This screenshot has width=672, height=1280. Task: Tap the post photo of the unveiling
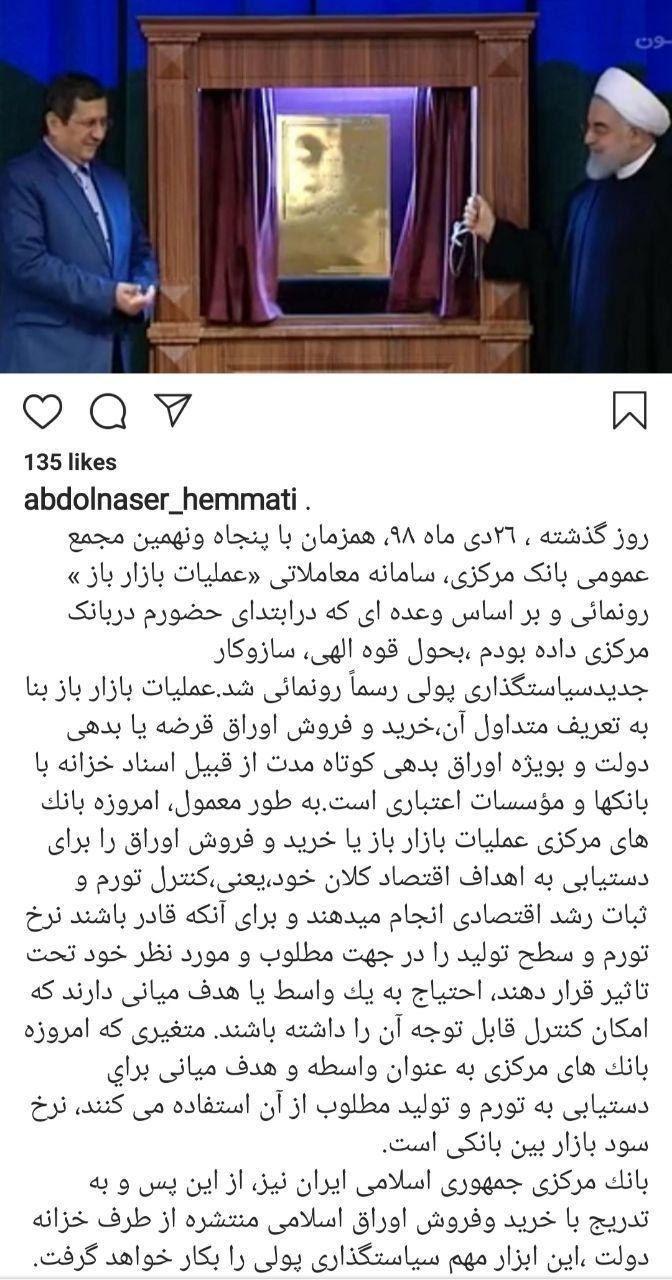tap(336, 186)
